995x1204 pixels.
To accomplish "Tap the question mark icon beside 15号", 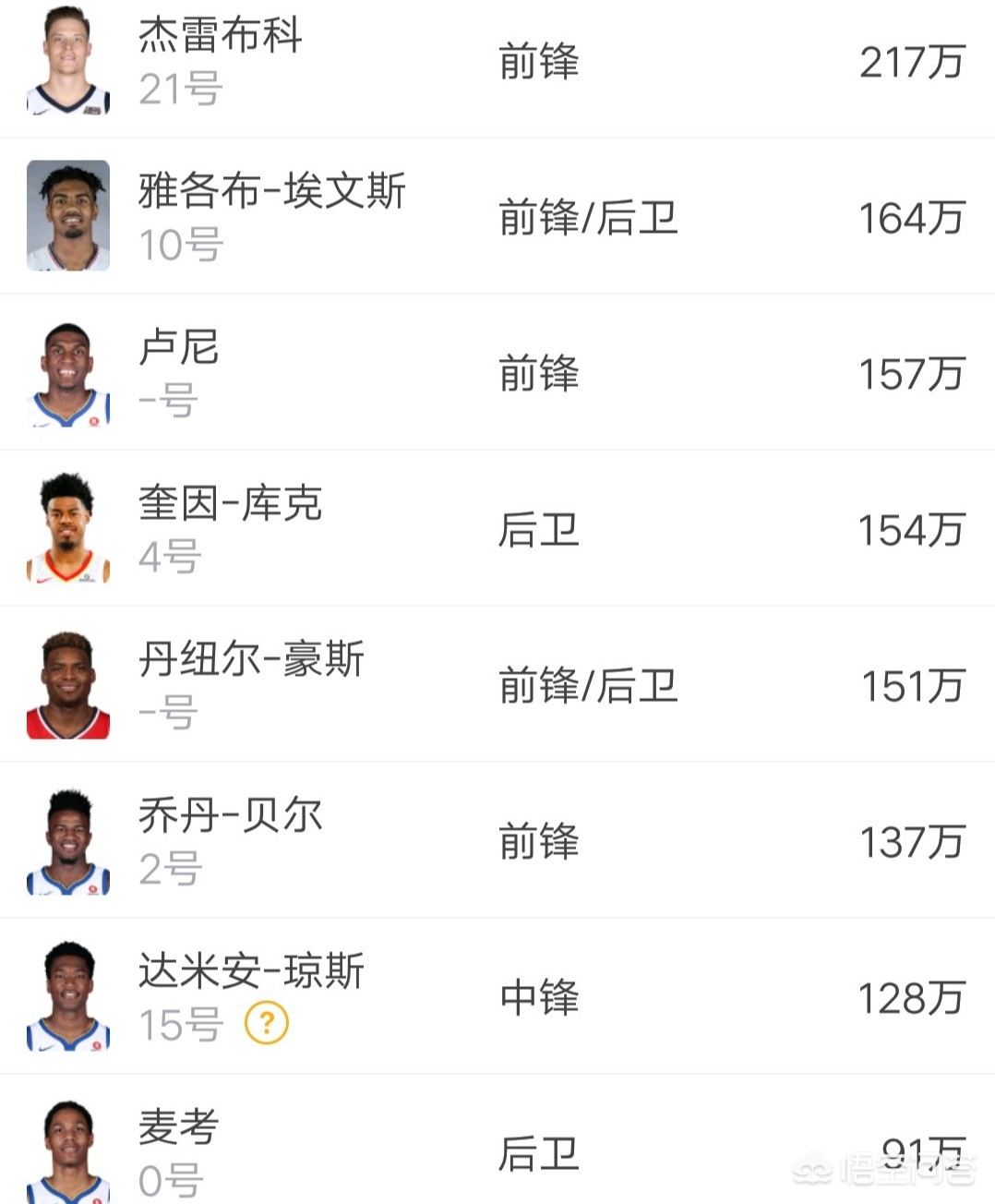I will point(267,1023).
